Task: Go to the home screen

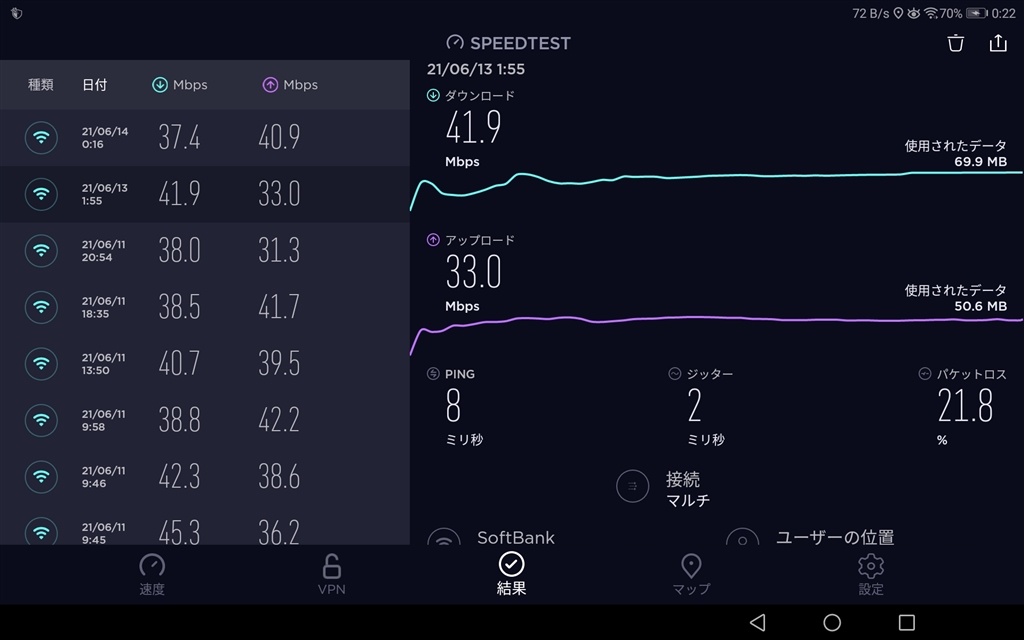Action: (832, 622)
